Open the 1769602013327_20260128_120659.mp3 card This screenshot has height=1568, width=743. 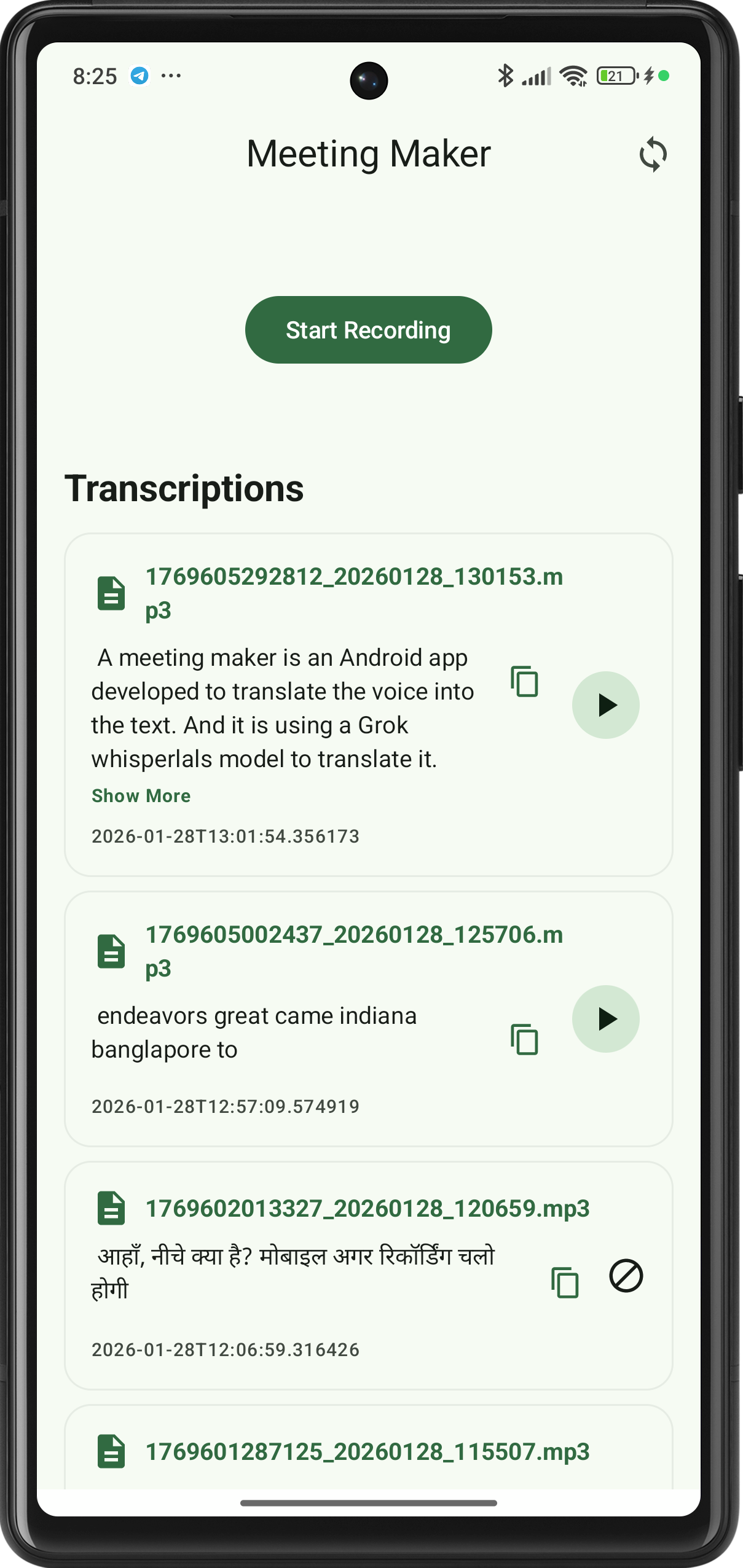pyautogui.click(x=367, y=1208)
